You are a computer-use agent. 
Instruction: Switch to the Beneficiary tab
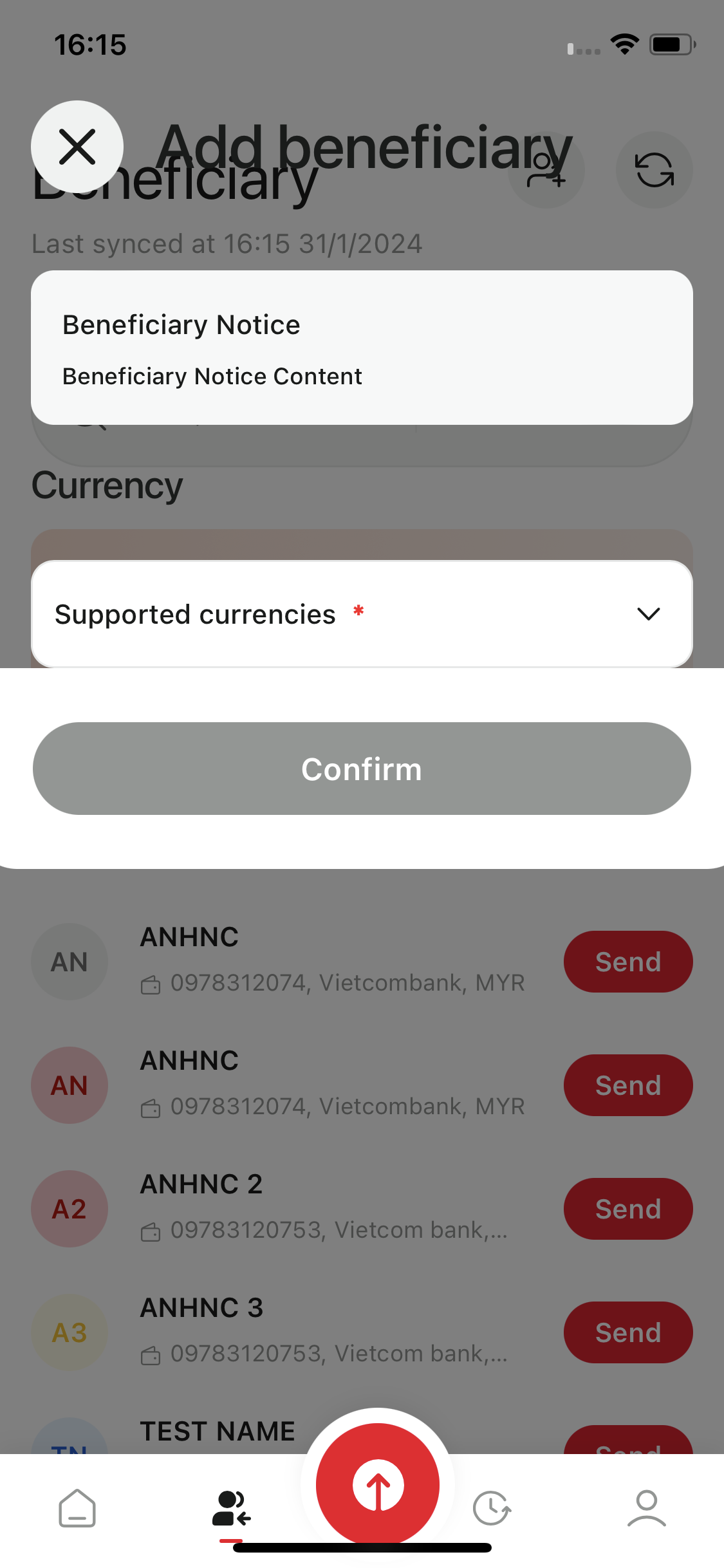click(231, 1509)
